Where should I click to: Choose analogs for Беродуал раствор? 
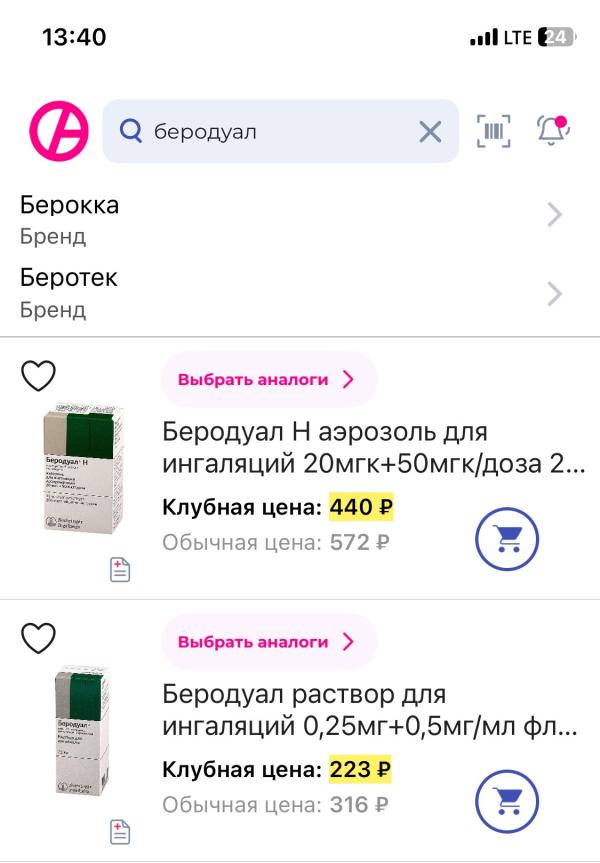pyautogui.click(x=268, y=642)
